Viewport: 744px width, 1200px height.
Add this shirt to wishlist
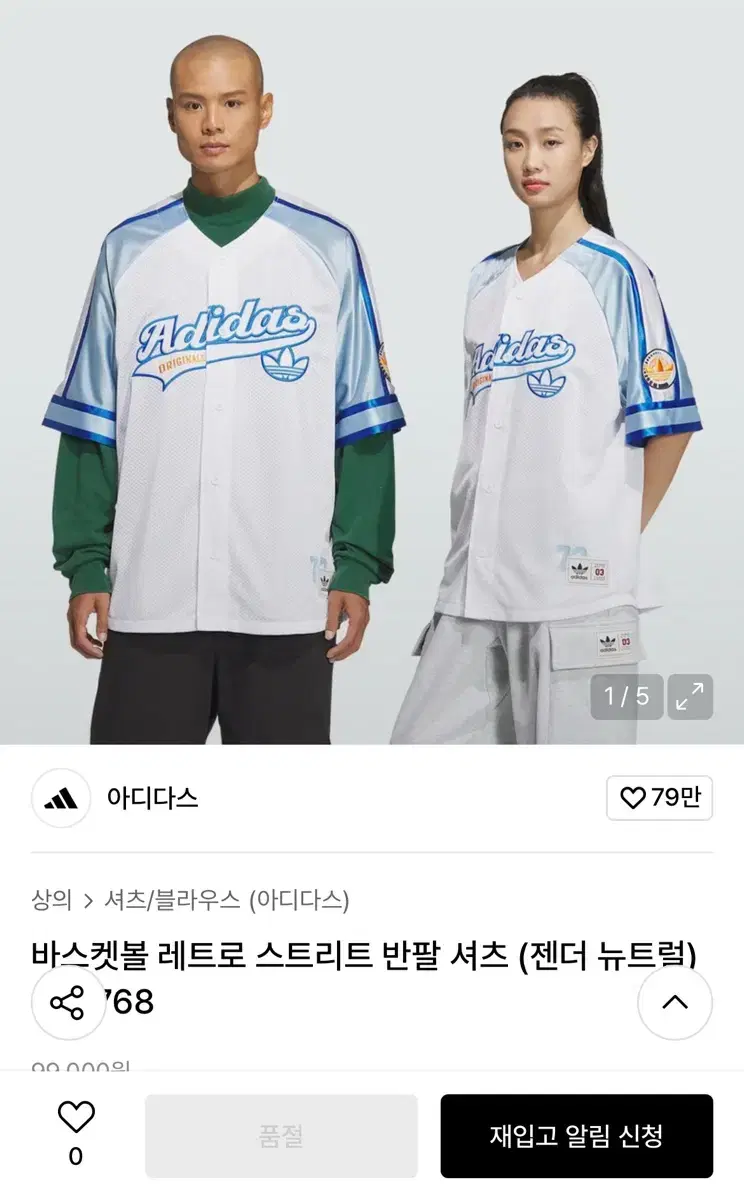[76, 1118]
